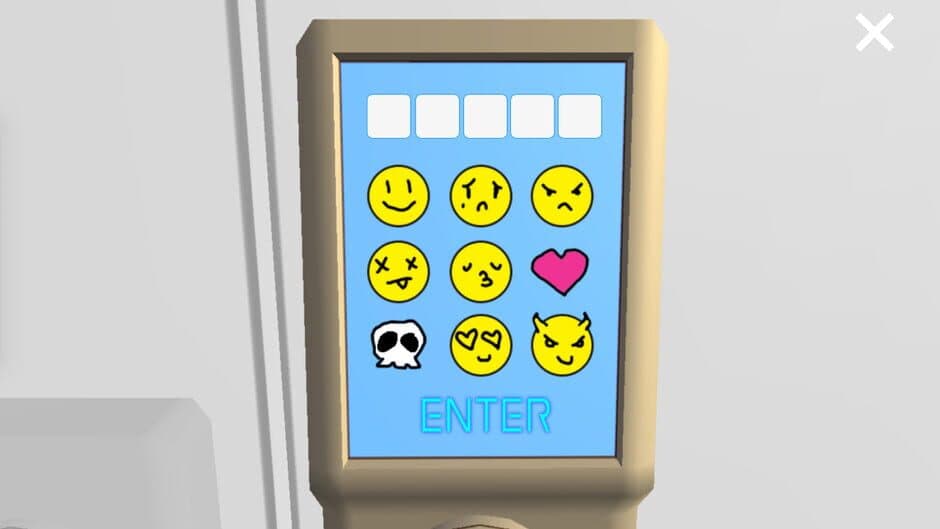940x529 pixels.
Task: Select the kissing face emoji key
Action: tap(481, 271)
